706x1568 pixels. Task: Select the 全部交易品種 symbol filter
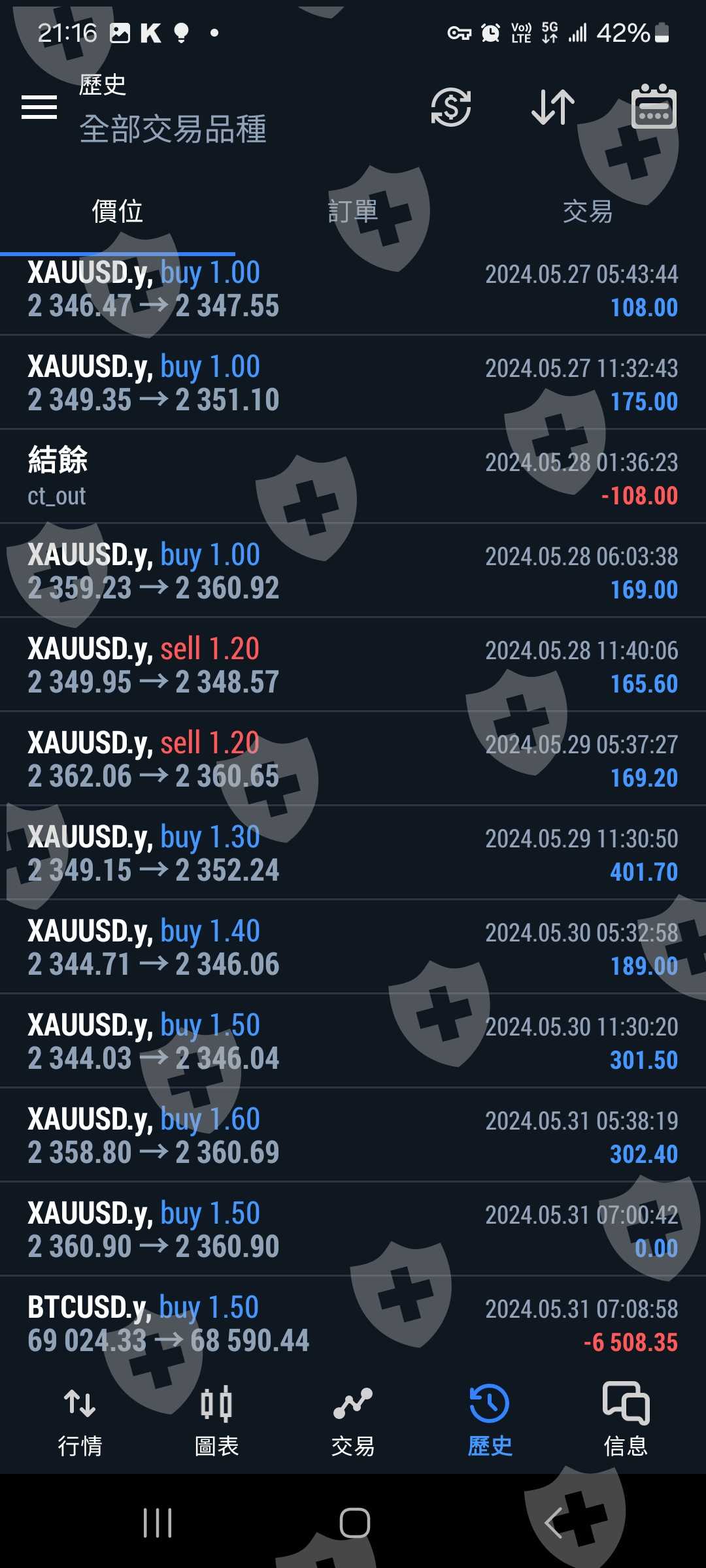click(x=173, y=129)
